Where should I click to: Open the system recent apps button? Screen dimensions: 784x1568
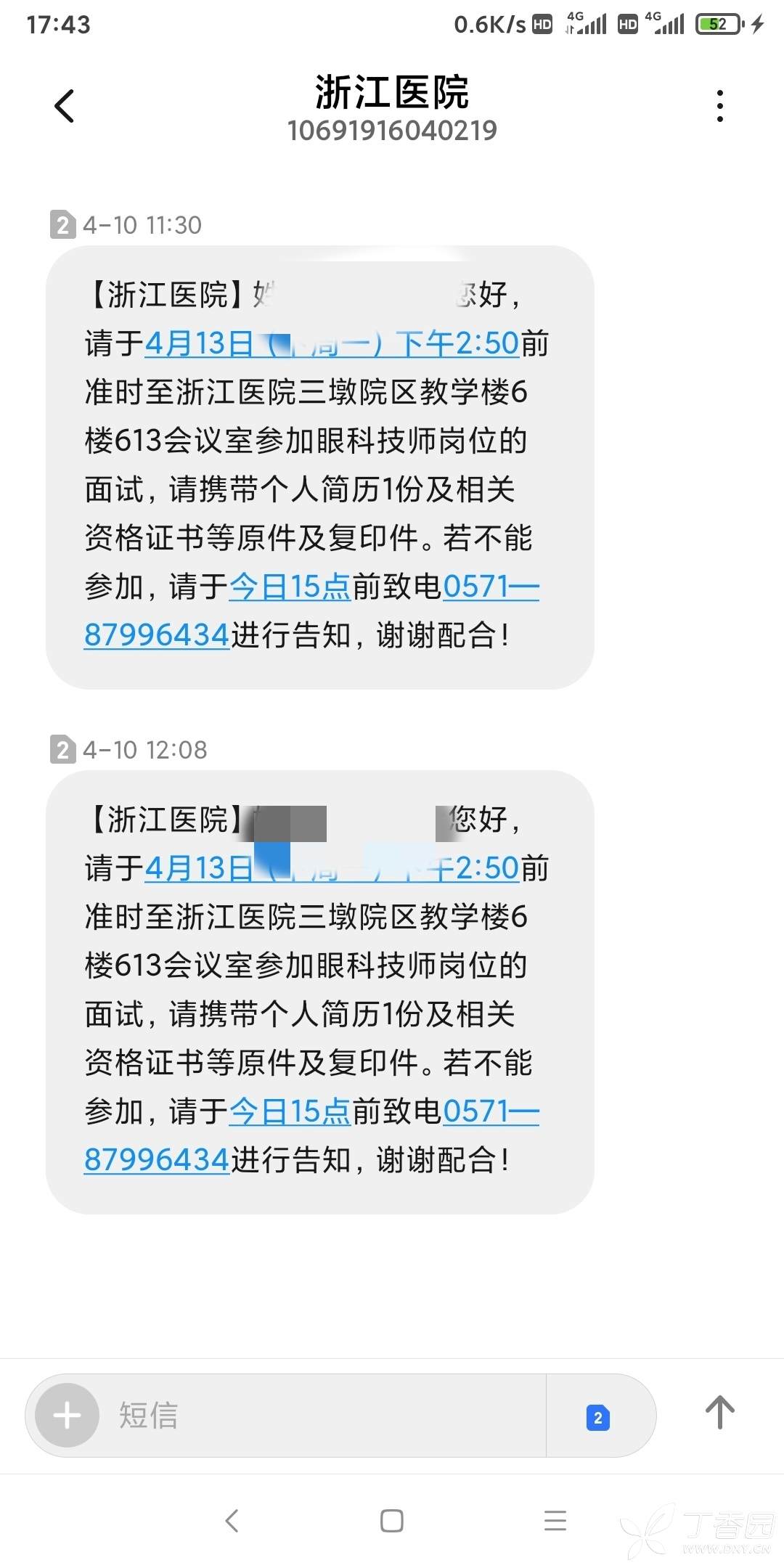[555, 1521]
